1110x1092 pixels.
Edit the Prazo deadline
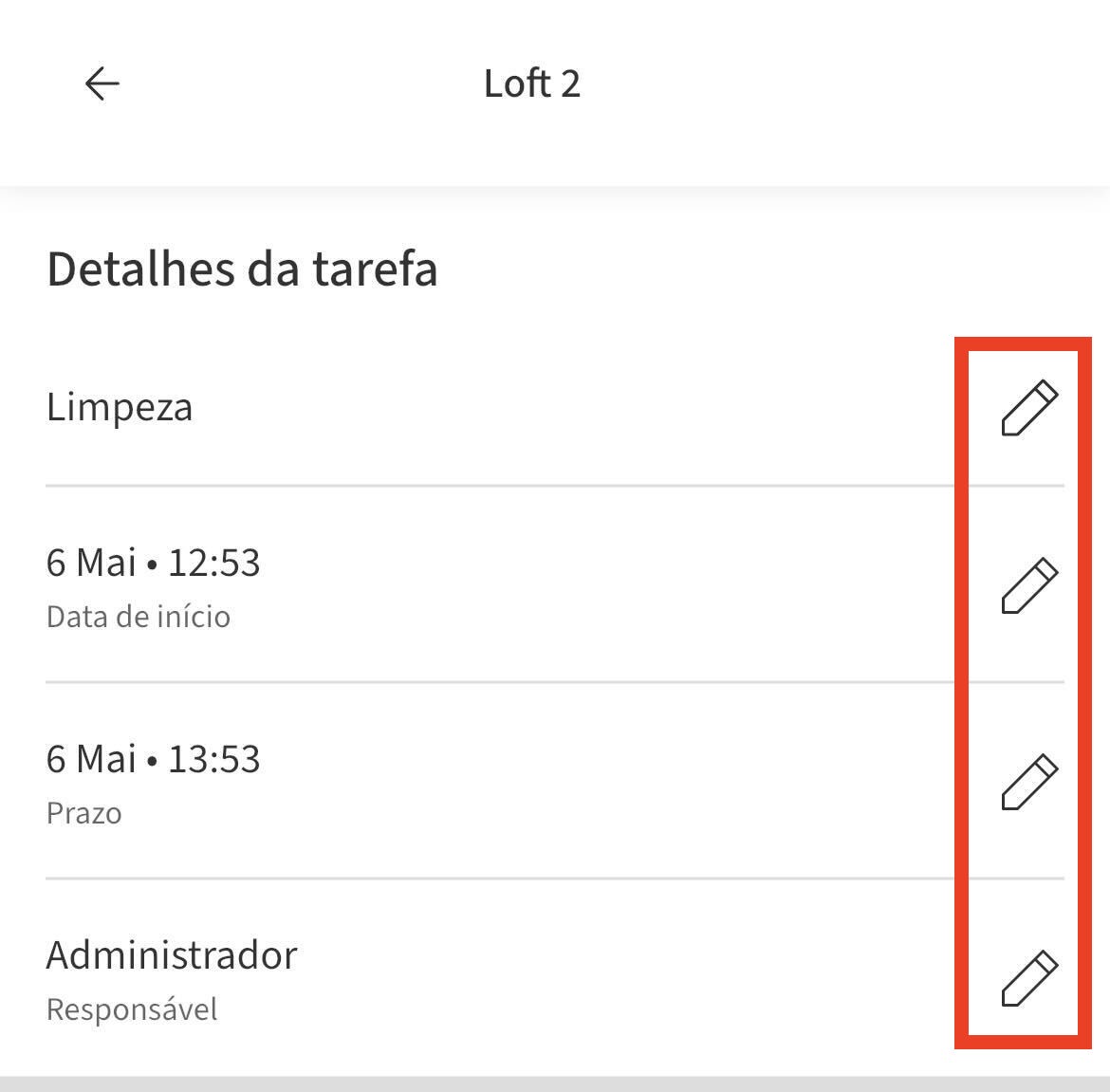click(x=1029, y=782)
